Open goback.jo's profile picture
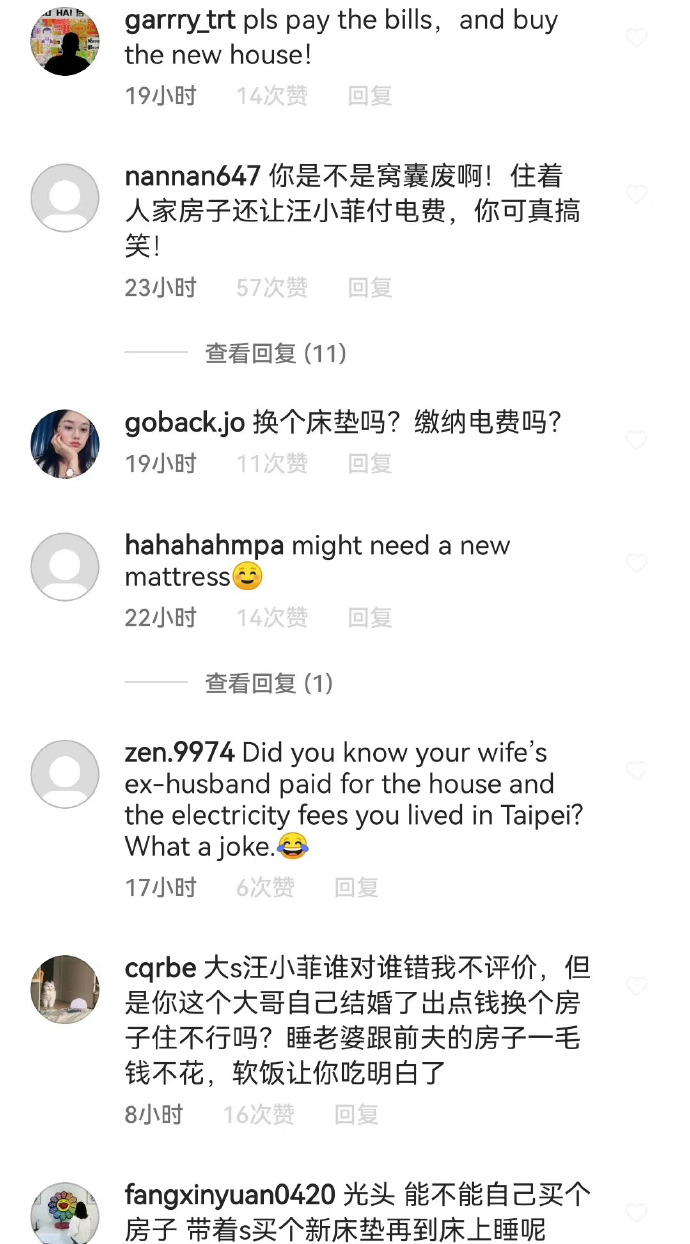 click(x=65, y=444)
